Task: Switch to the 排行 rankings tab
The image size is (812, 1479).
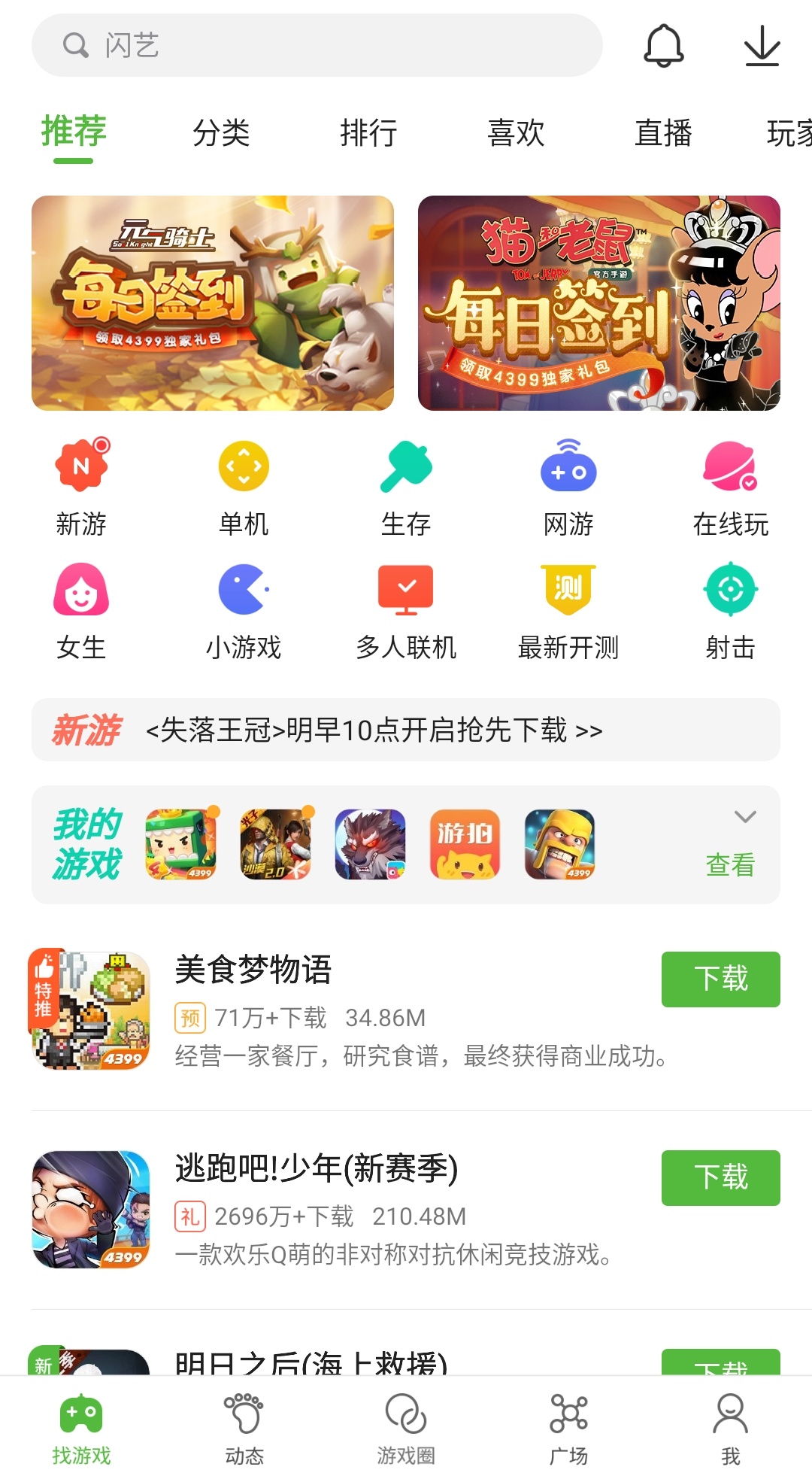Action: pos(369,132)
